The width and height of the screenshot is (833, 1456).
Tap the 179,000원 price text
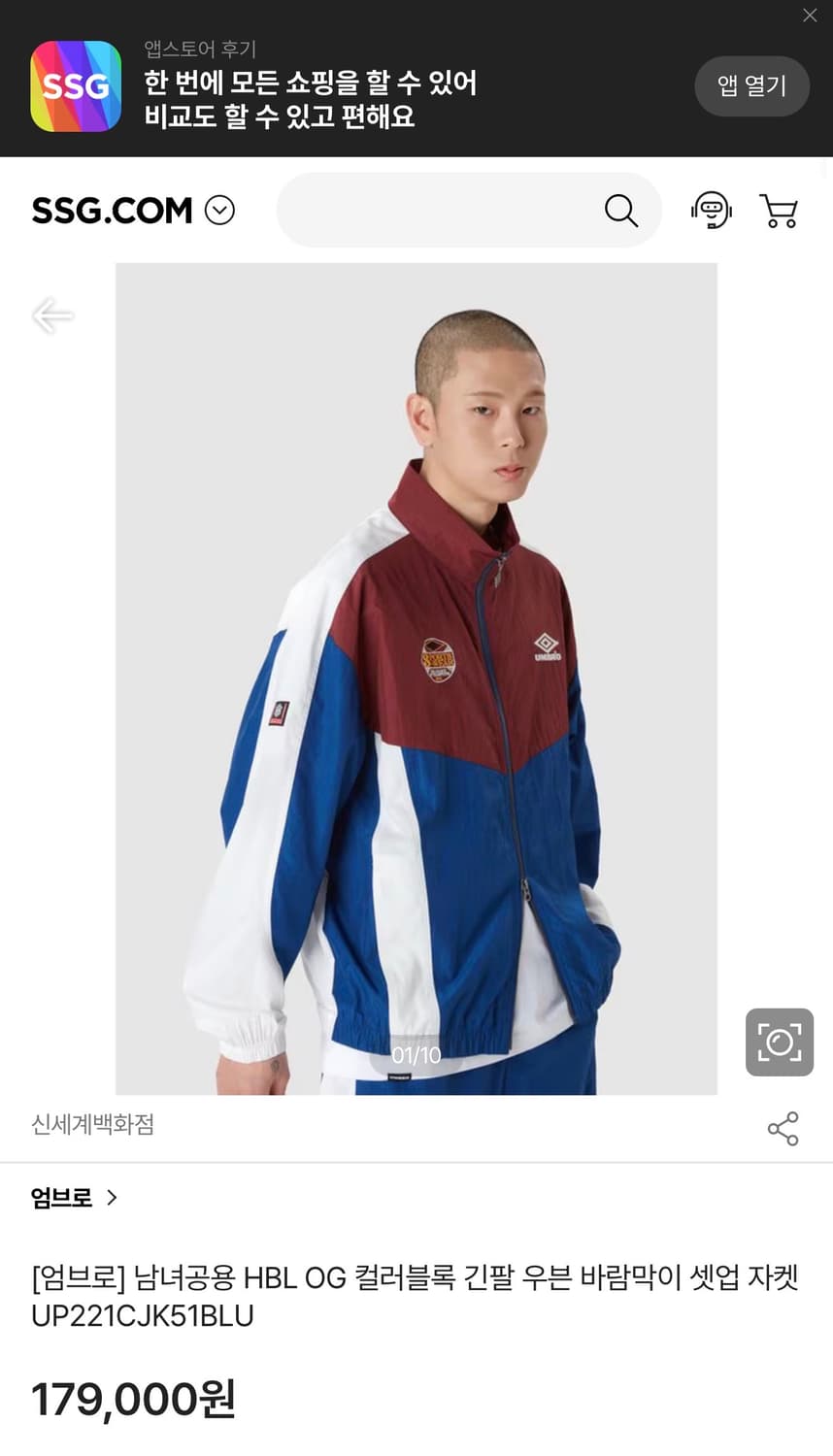point(132,1398)
